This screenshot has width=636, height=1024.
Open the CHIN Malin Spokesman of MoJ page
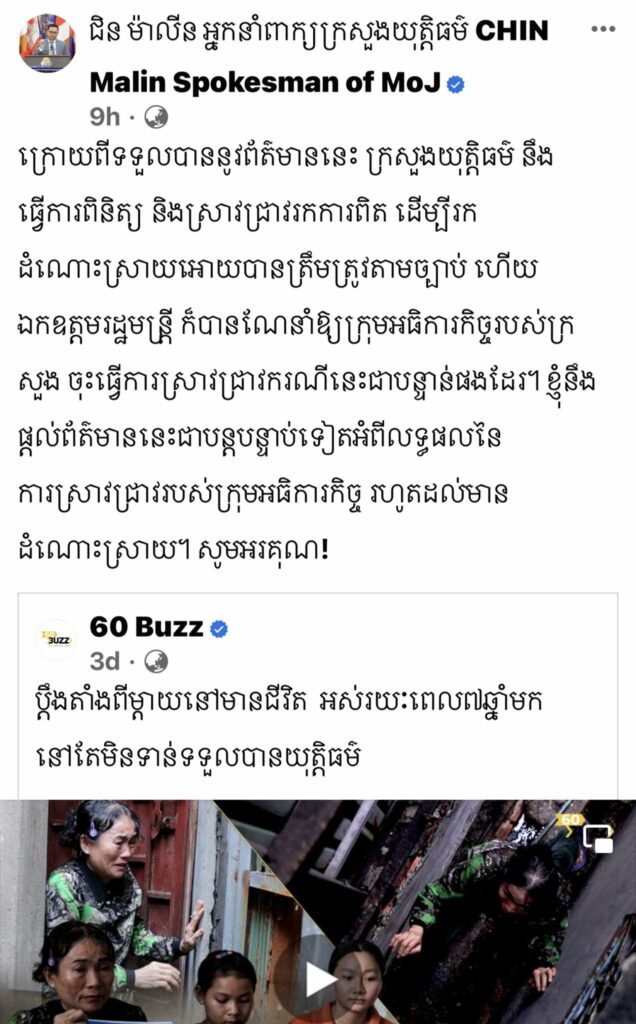(318, 55)
